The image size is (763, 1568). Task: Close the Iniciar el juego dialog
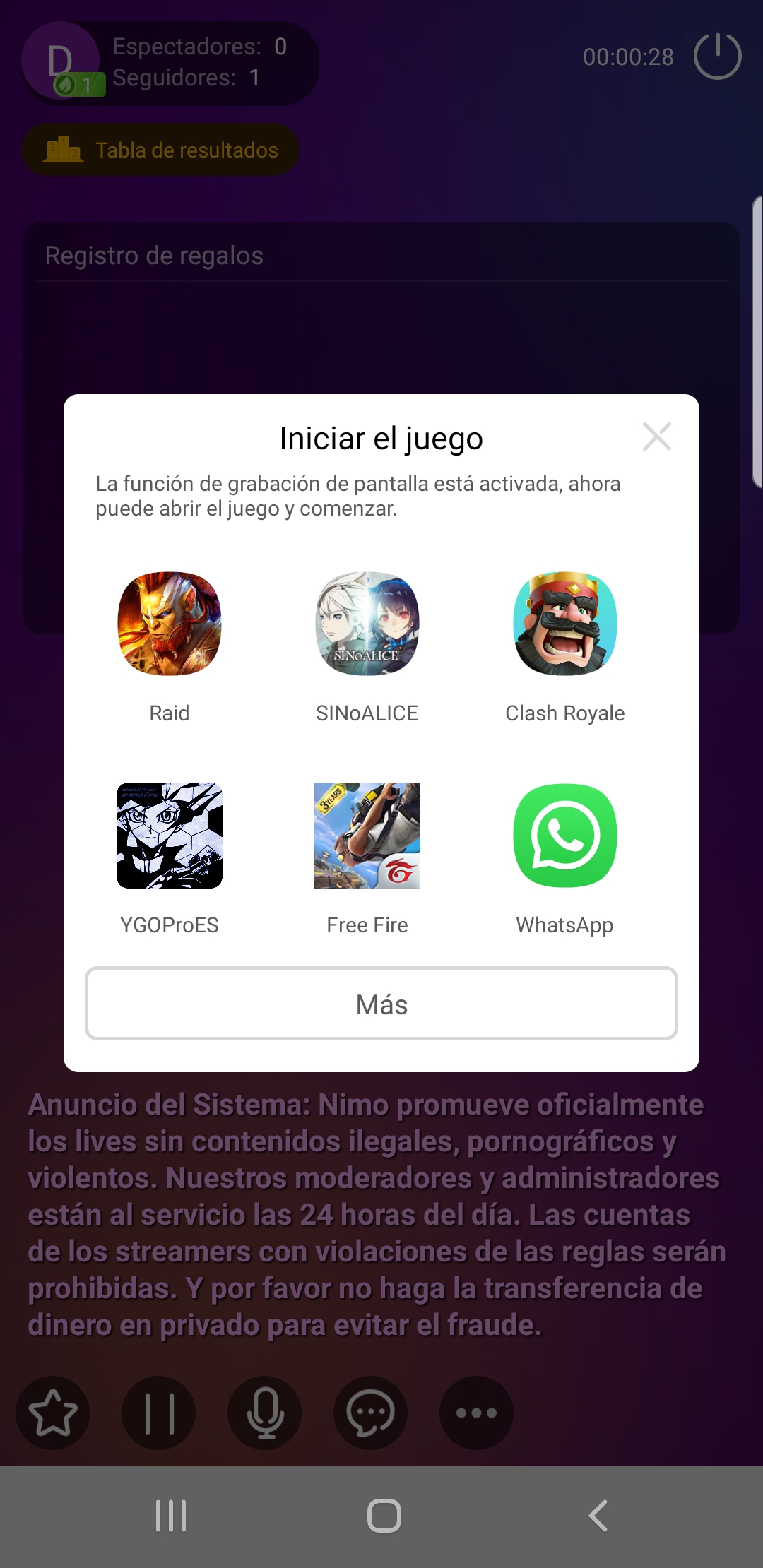click(x=656, y=436)
